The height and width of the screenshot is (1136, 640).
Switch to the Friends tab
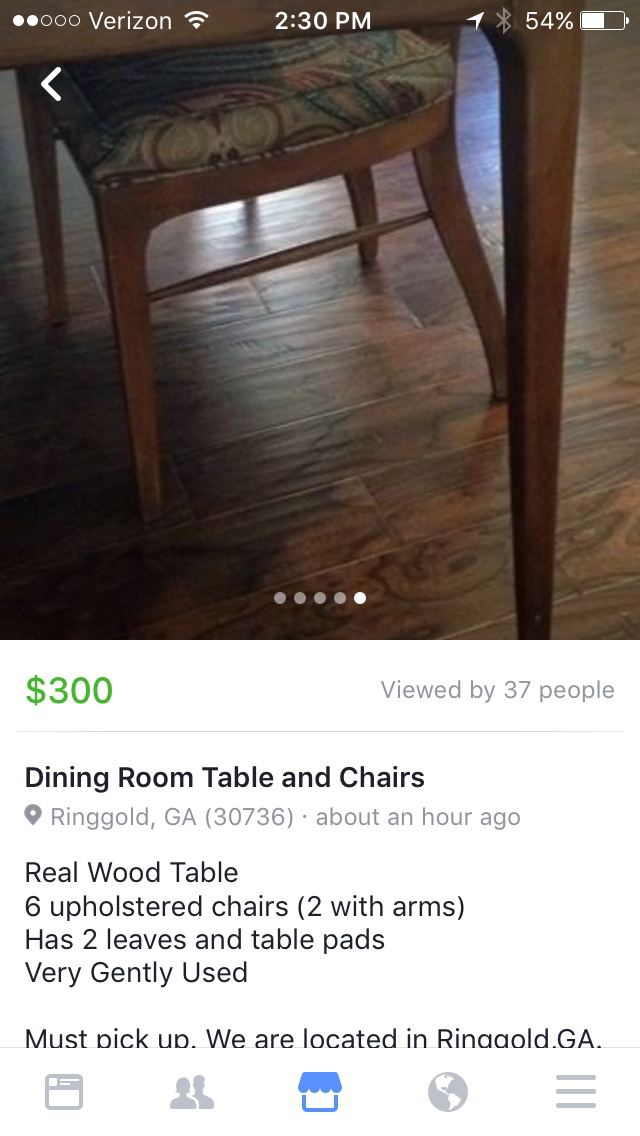click(x=192, y=1091)
